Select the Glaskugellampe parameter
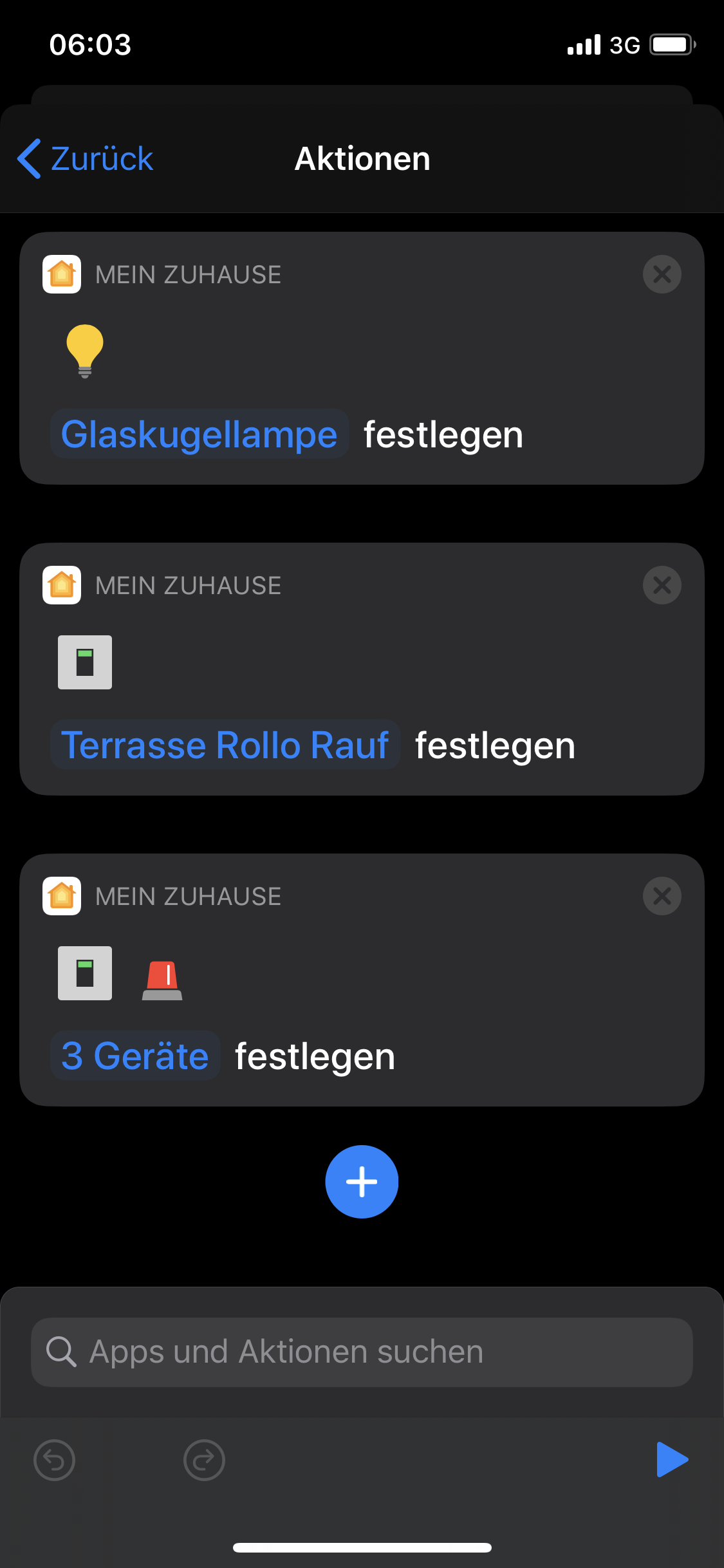 click(200, 434)
